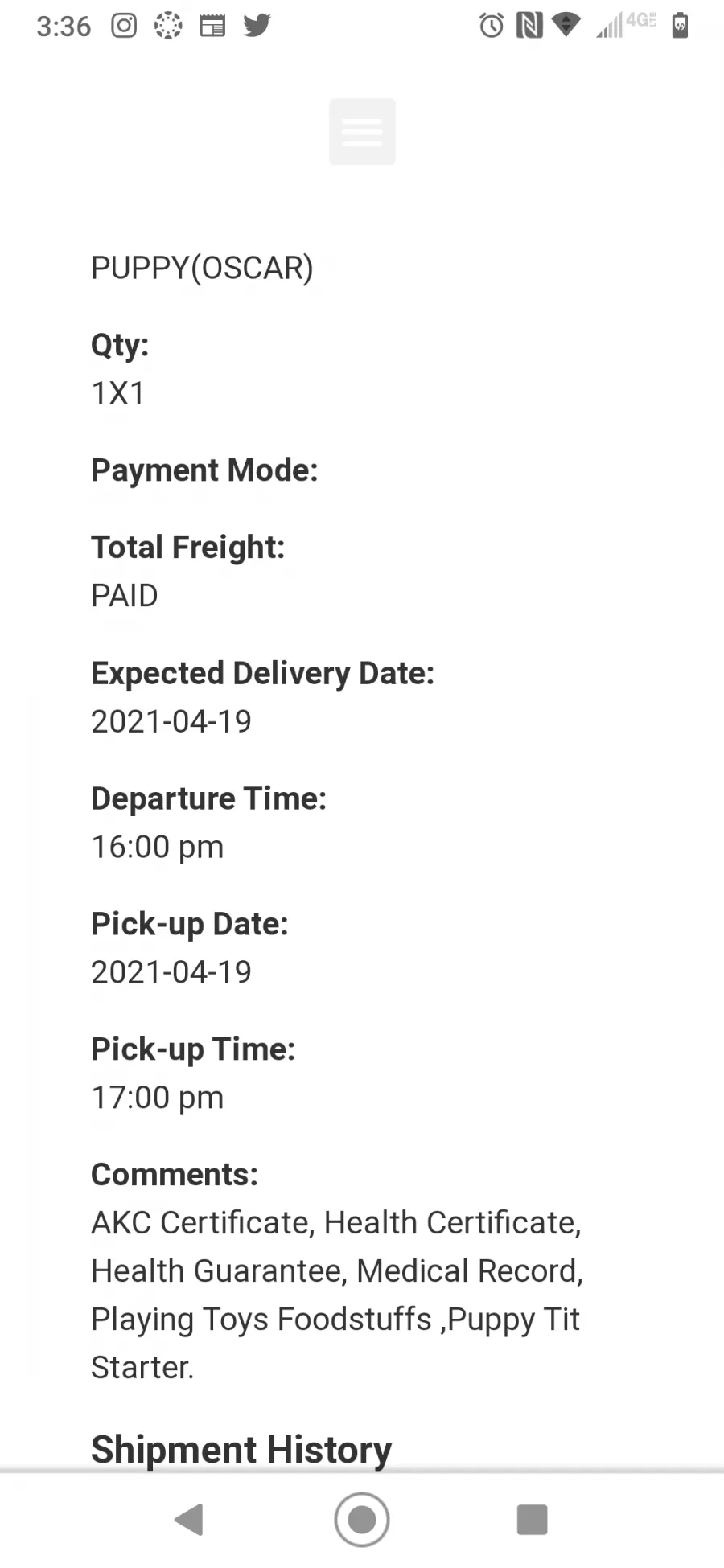
Task: Tap the system home button
Action: point(362,1520)
